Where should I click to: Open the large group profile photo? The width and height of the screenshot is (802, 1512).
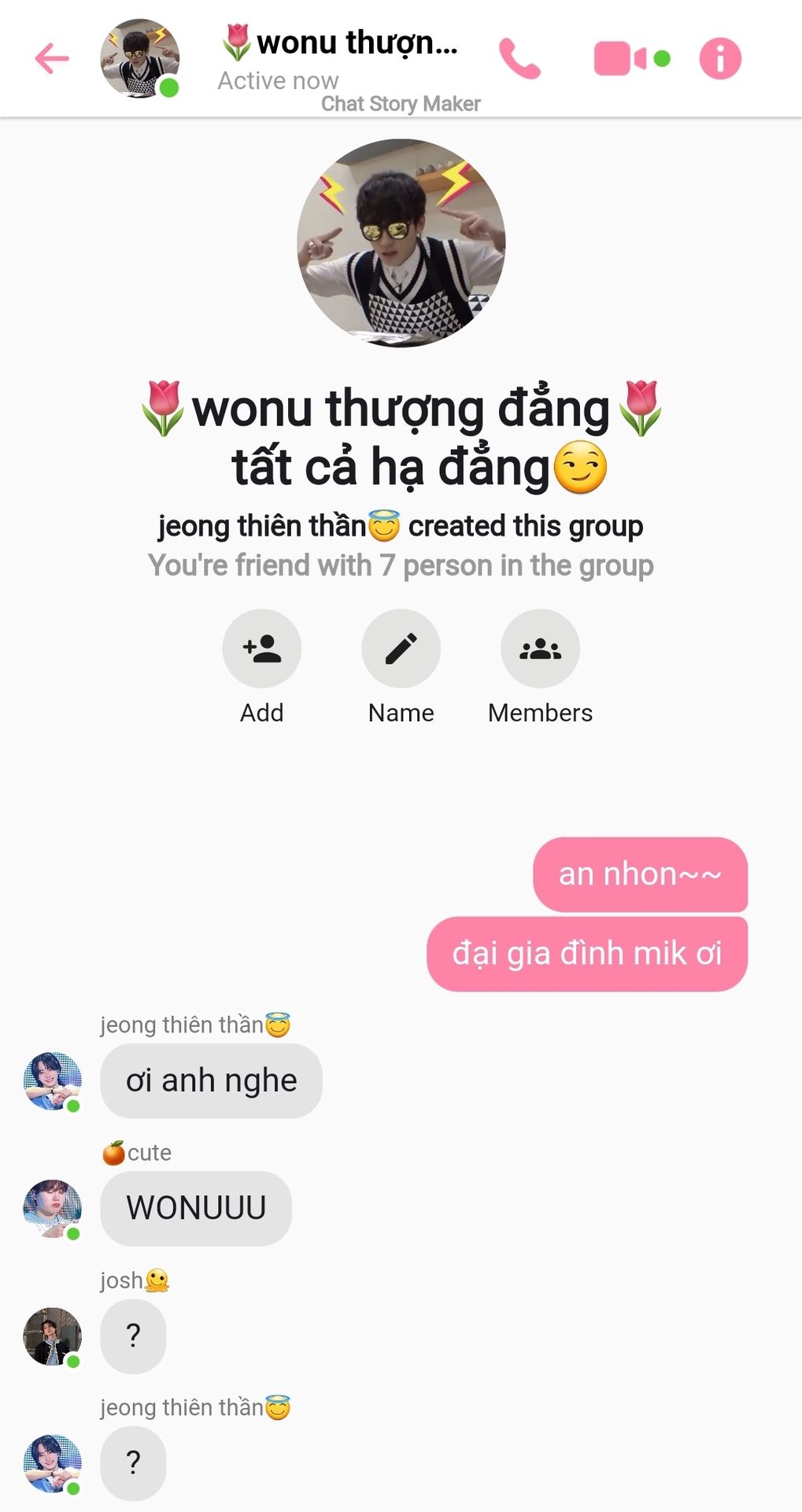[401, 243]
